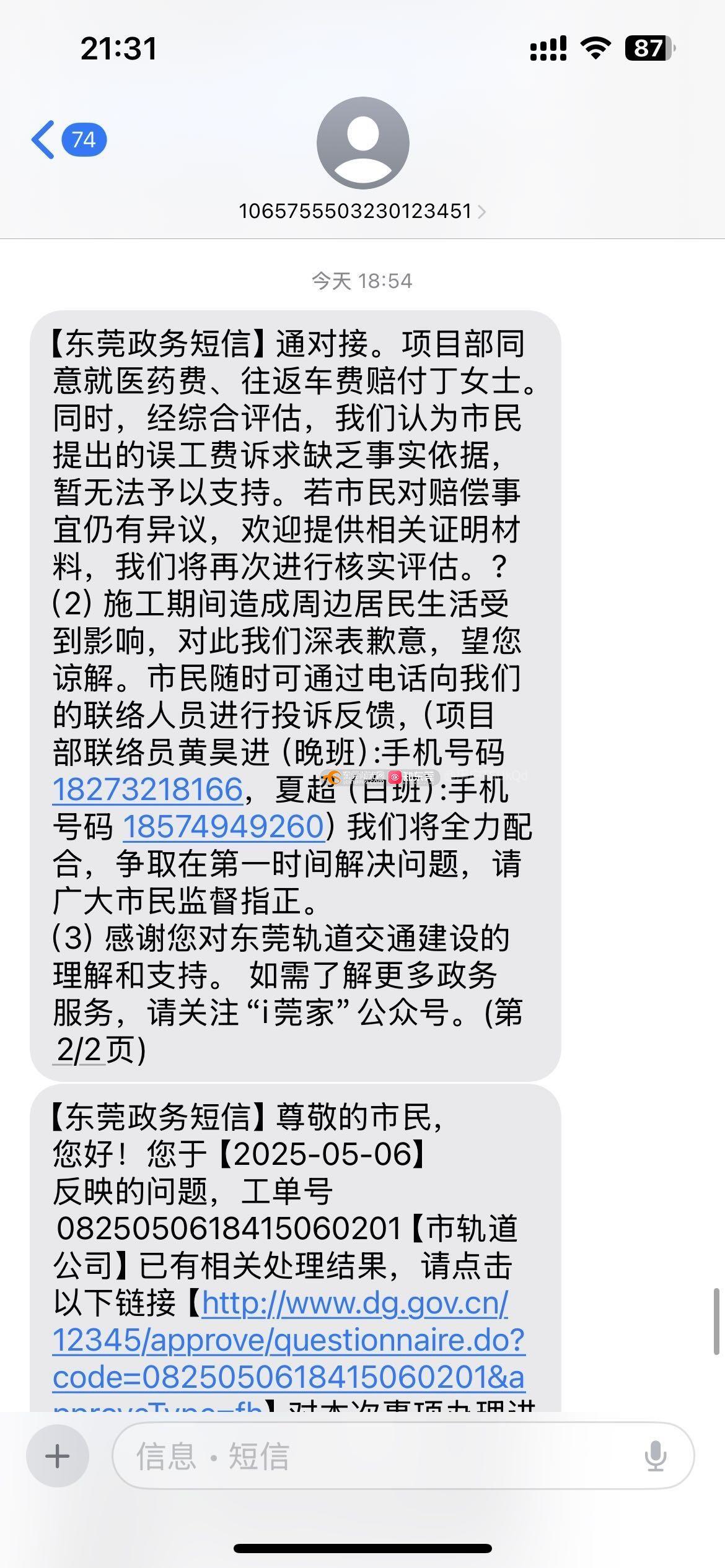Open the plus attachments button
725x1568 pixels.
pyautogui.click(x=58, y=1456)
